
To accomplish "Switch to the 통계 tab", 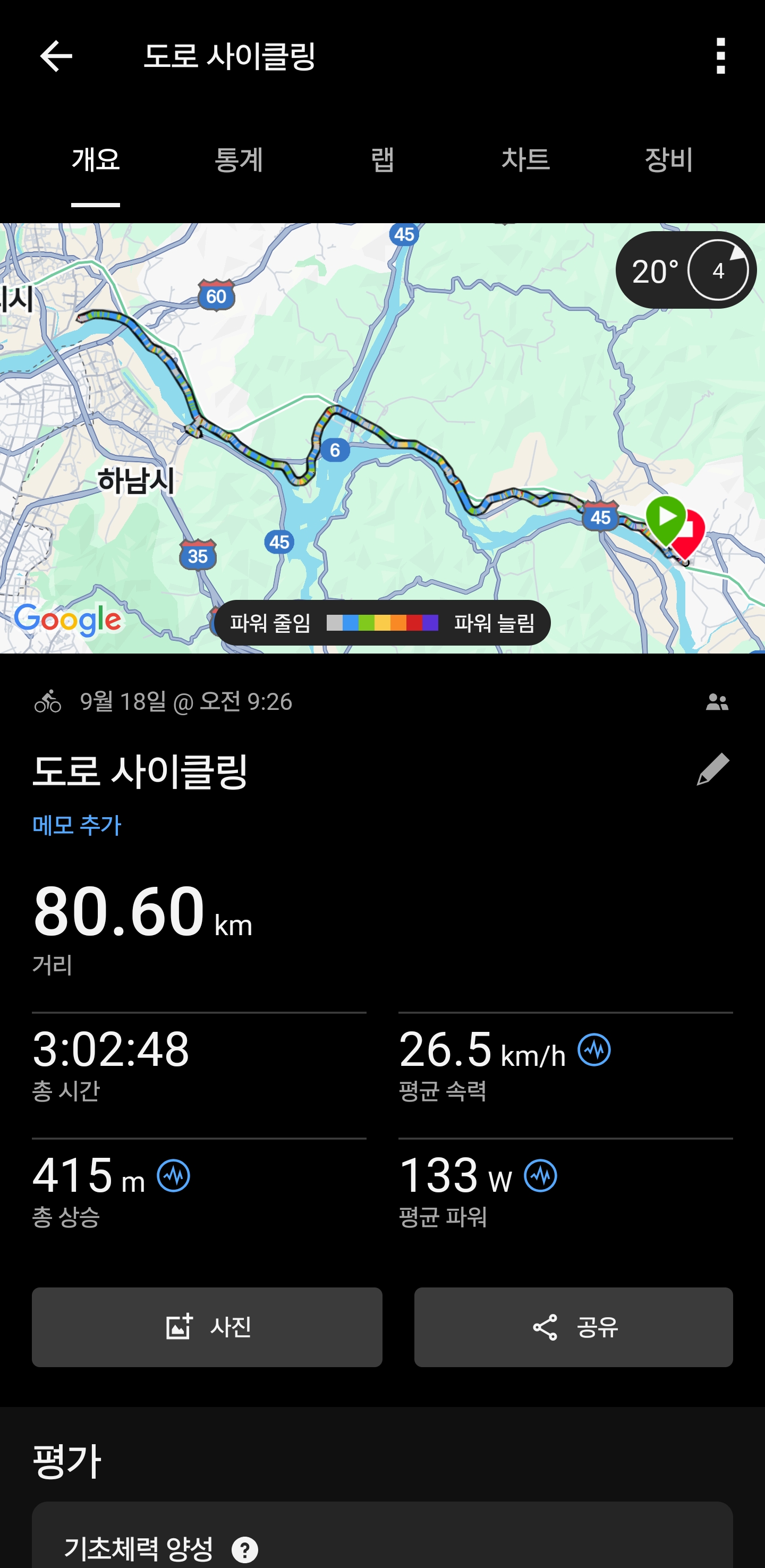I will 239,160.
